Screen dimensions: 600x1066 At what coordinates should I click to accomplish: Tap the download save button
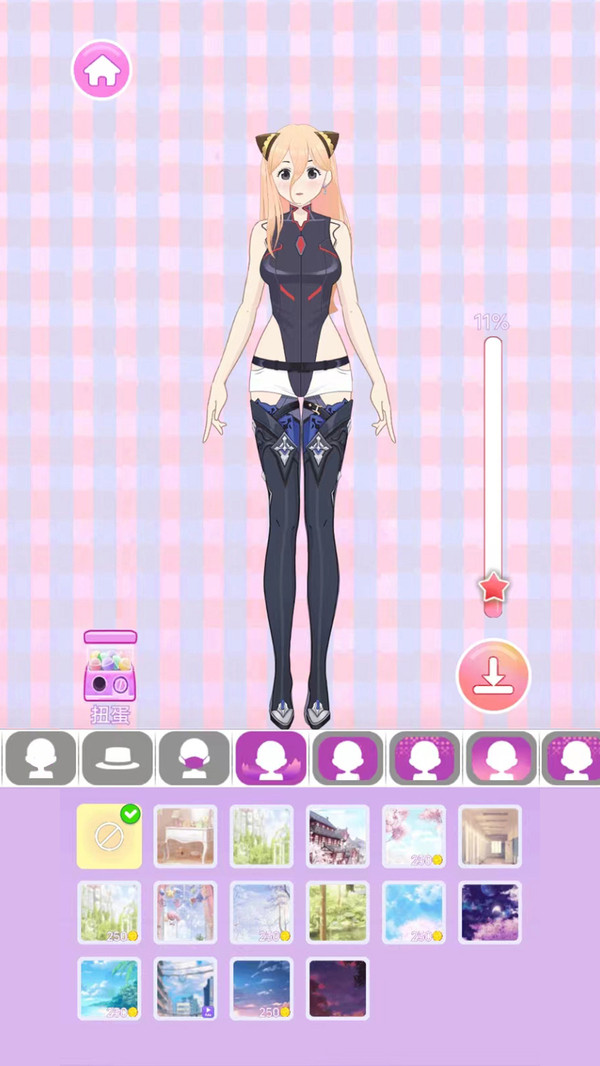click(493, 677)
